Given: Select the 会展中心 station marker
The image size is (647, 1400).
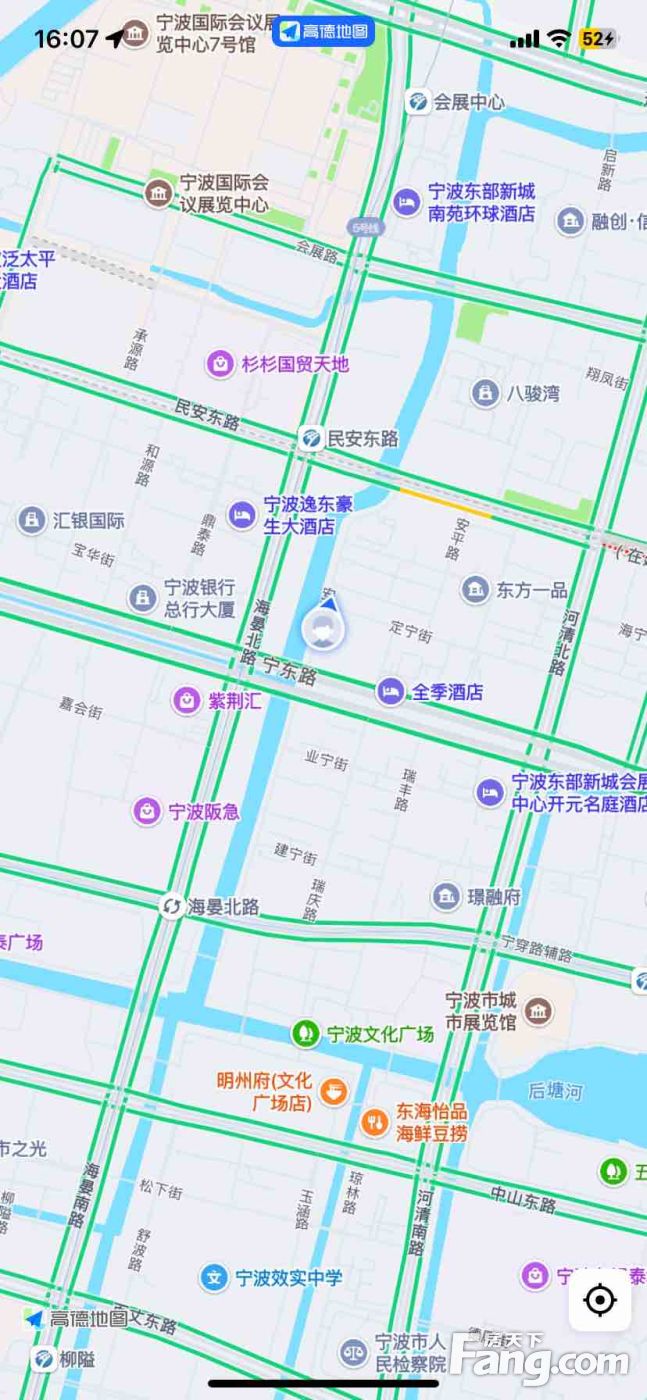Looking at the screenshot, I should coord(417,101).
